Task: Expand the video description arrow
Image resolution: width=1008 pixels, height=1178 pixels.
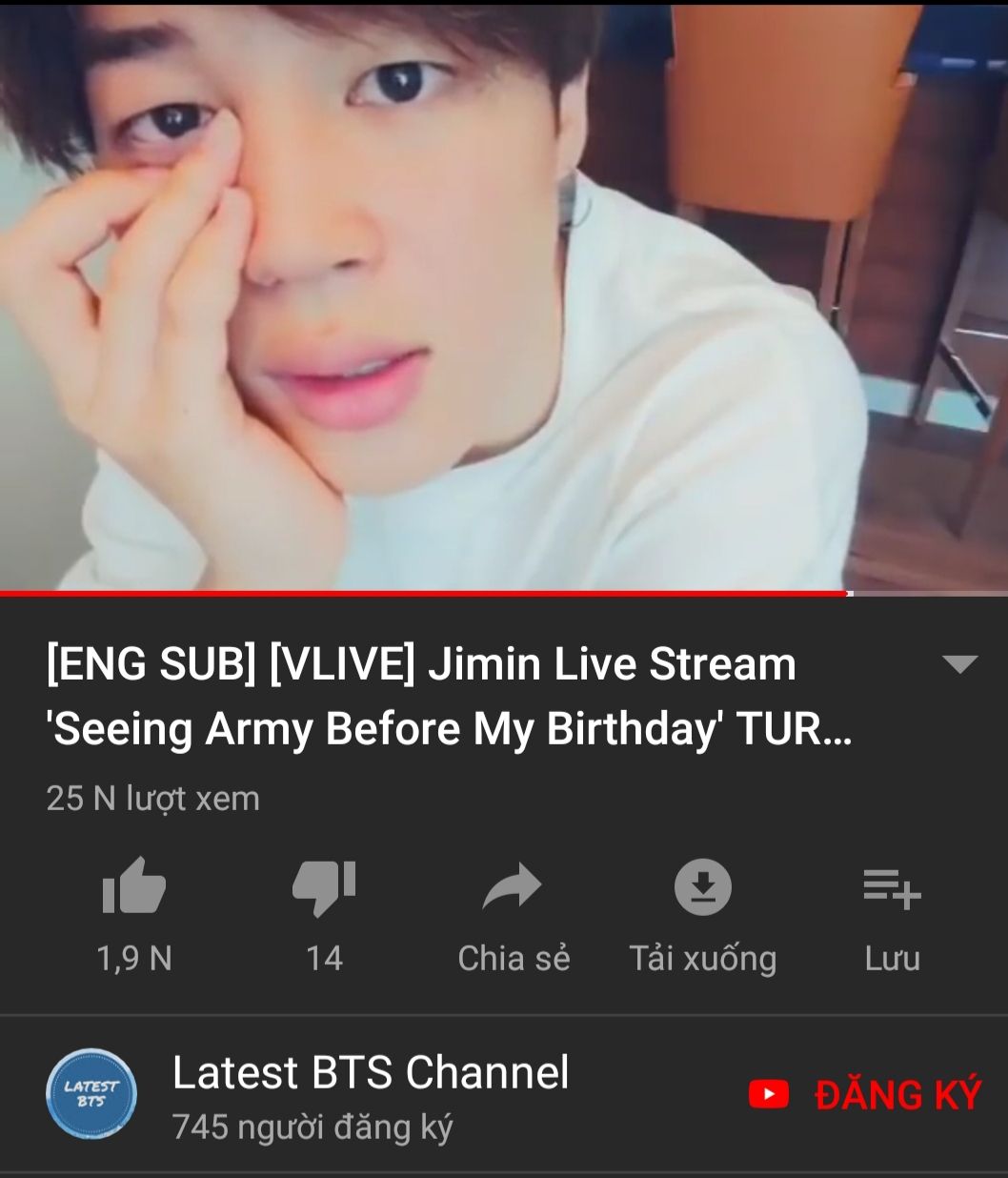Action: pyautogui.click(x=959, y=664)
